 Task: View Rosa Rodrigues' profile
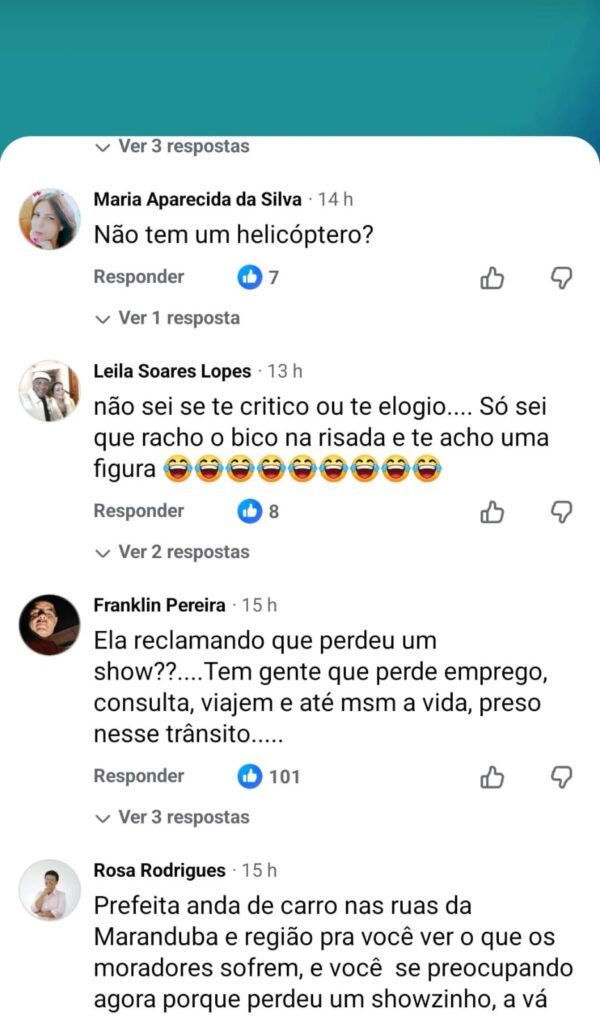tap(159, 870)
